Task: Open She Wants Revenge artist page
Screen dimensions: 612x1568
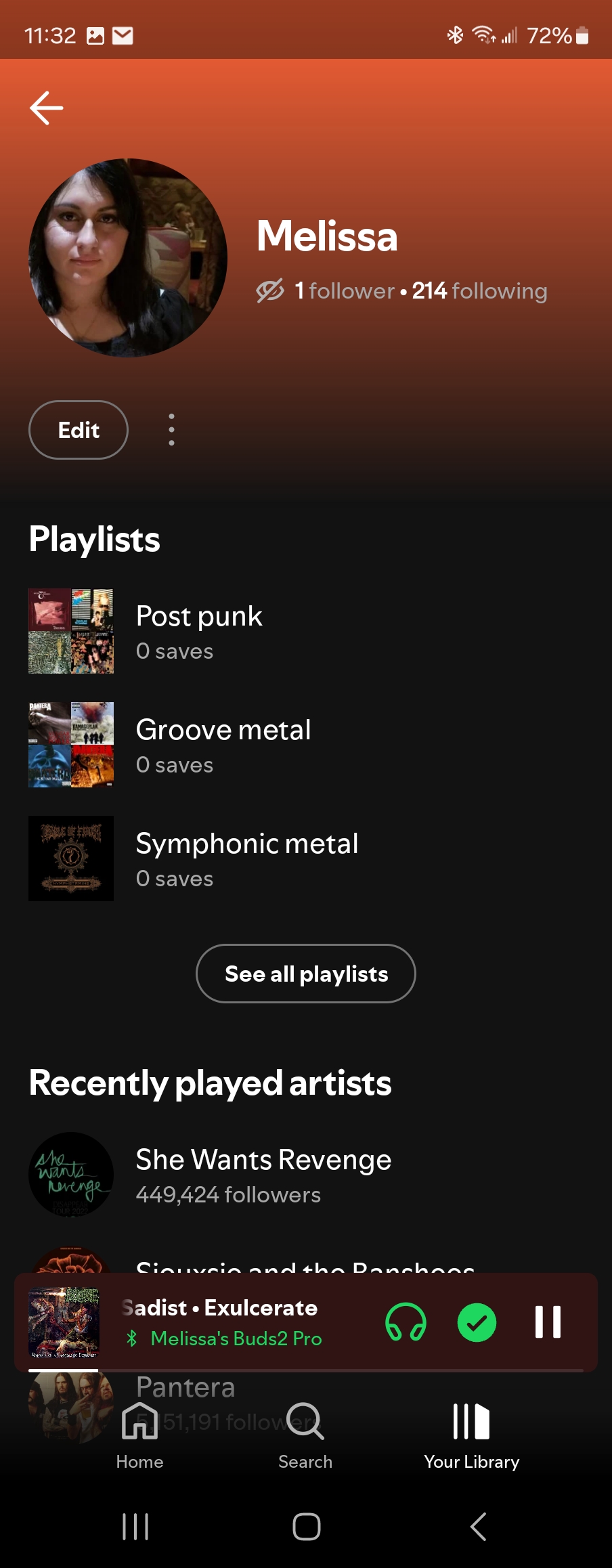Action: [x=263, y=1175]
